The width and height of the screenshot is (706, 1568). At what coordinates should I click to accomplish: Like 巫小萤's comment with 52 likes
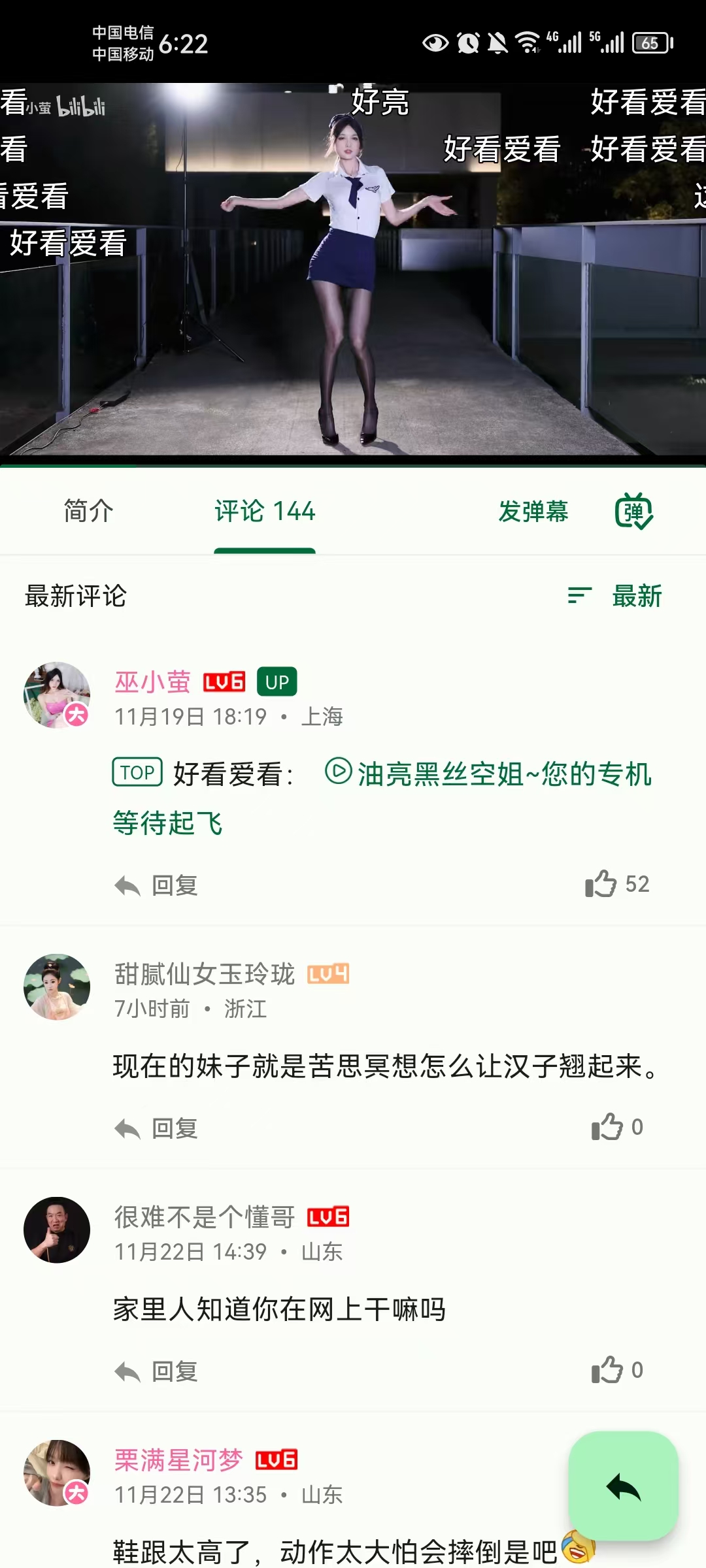coord(602,885)
